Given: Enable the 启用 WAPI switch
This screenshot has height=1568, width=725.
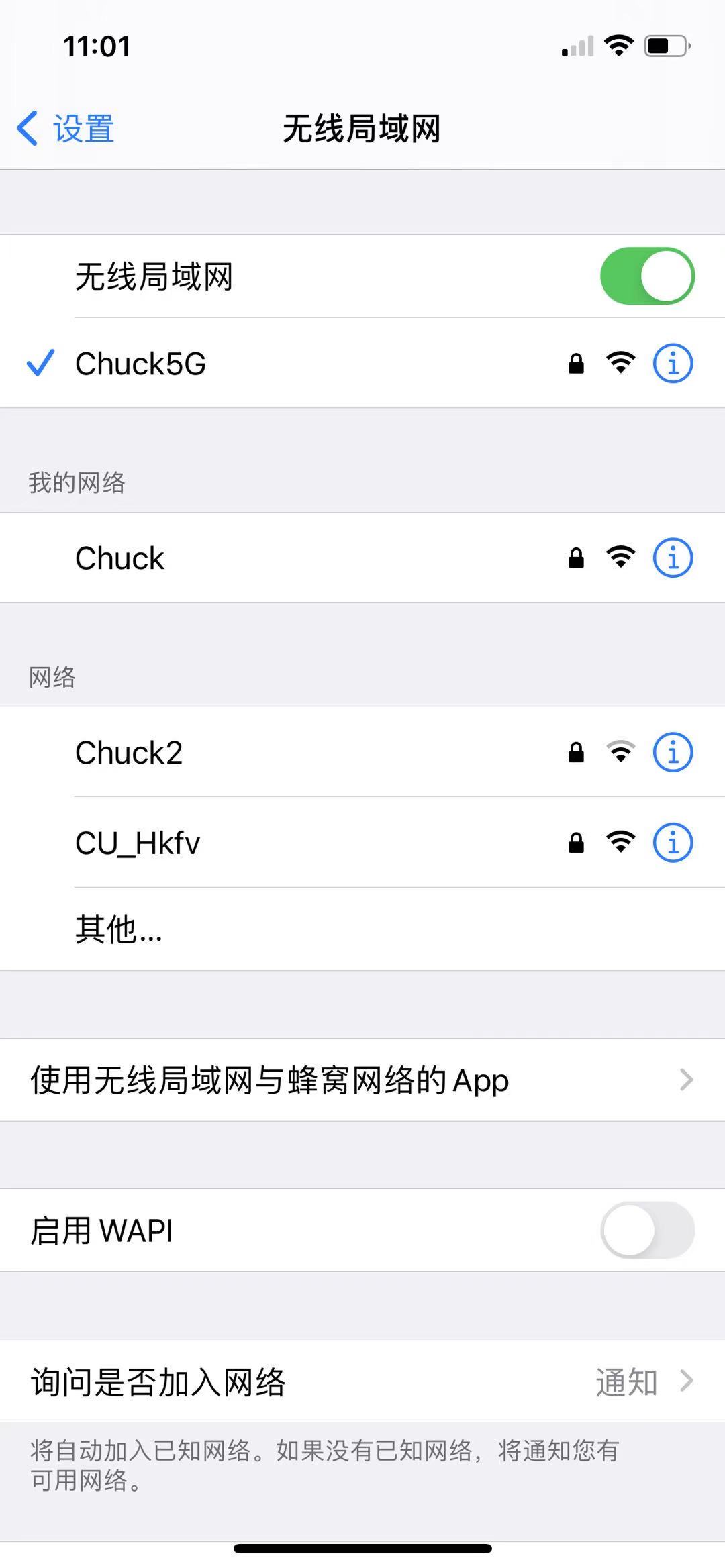Looking at the screenshot, I should pyautogui.click(x=646, y=1231).
